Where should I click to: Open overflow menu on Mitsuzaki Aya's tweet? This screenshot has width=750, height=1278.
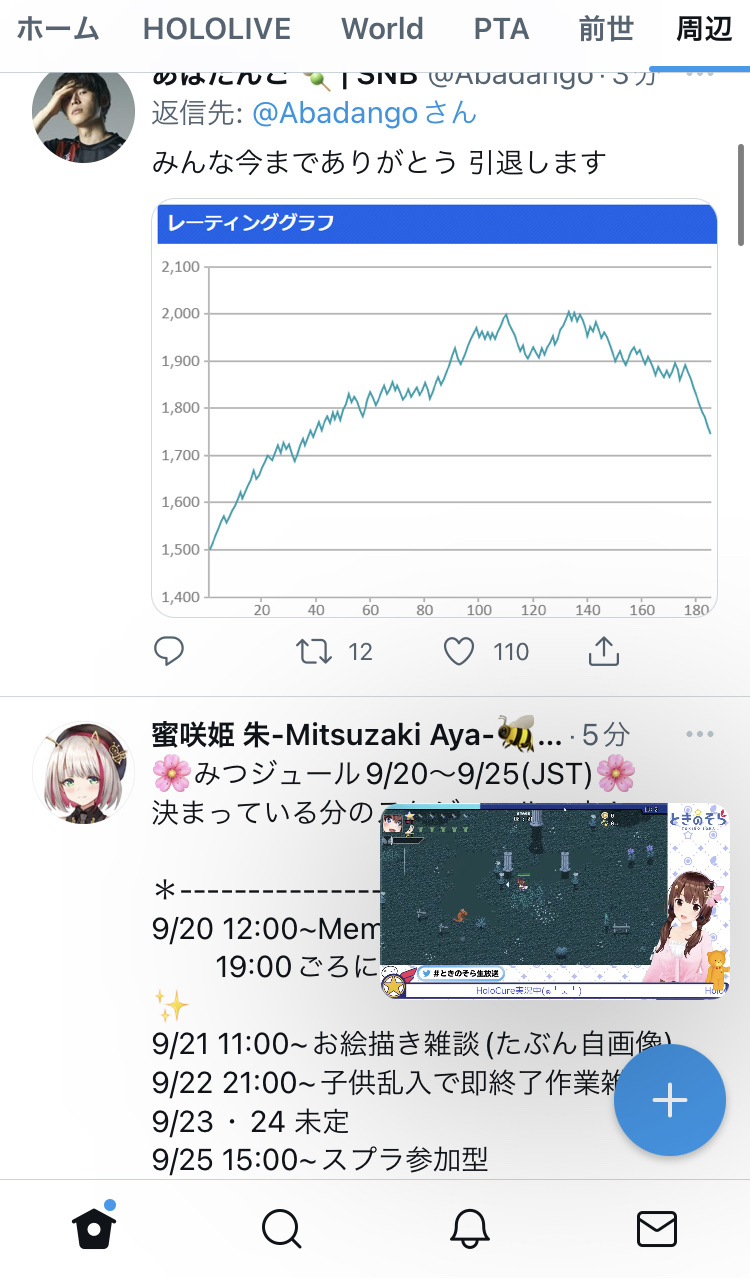[x=700, y=735]
